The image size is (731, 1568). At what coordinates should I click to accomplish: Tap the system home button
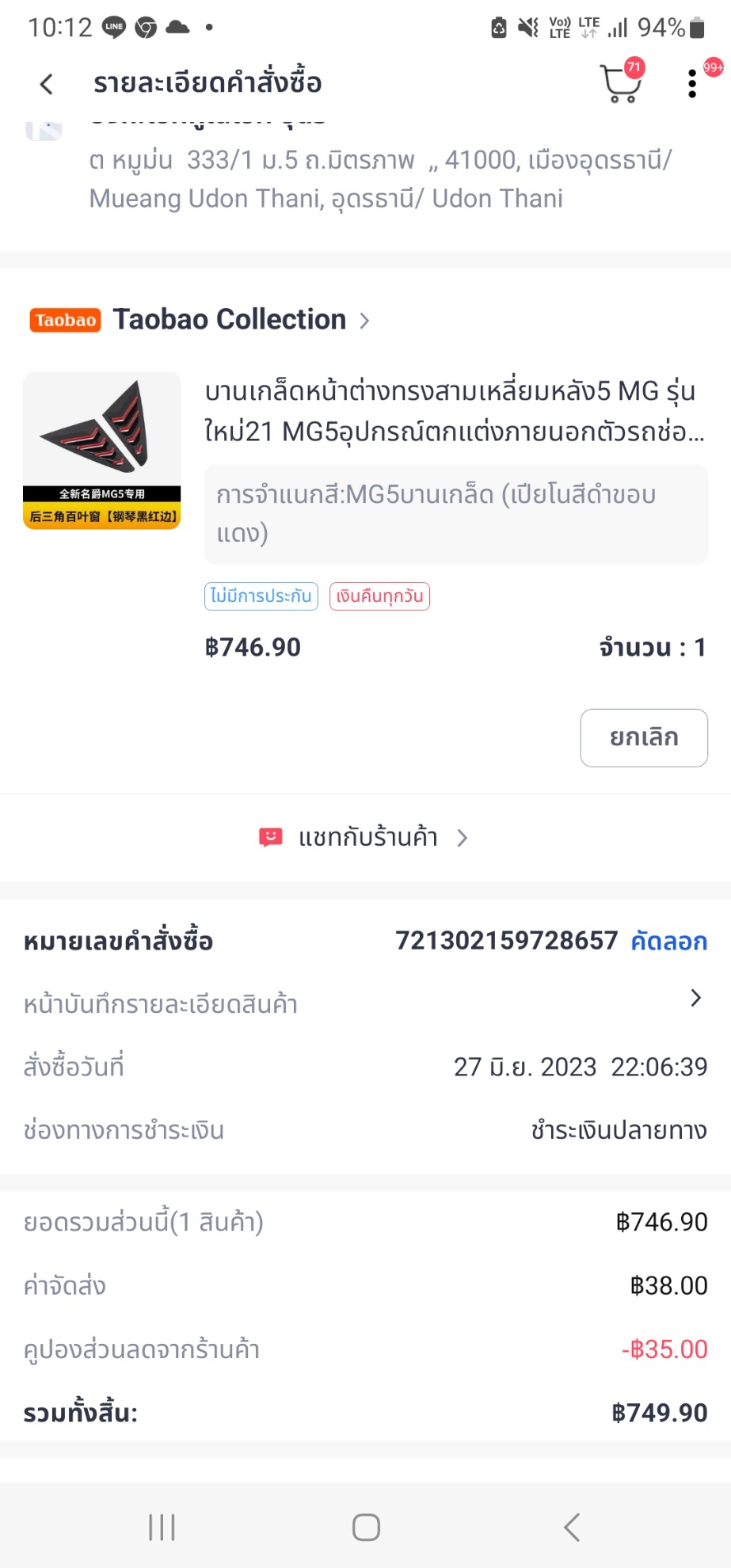point(366,1528)
